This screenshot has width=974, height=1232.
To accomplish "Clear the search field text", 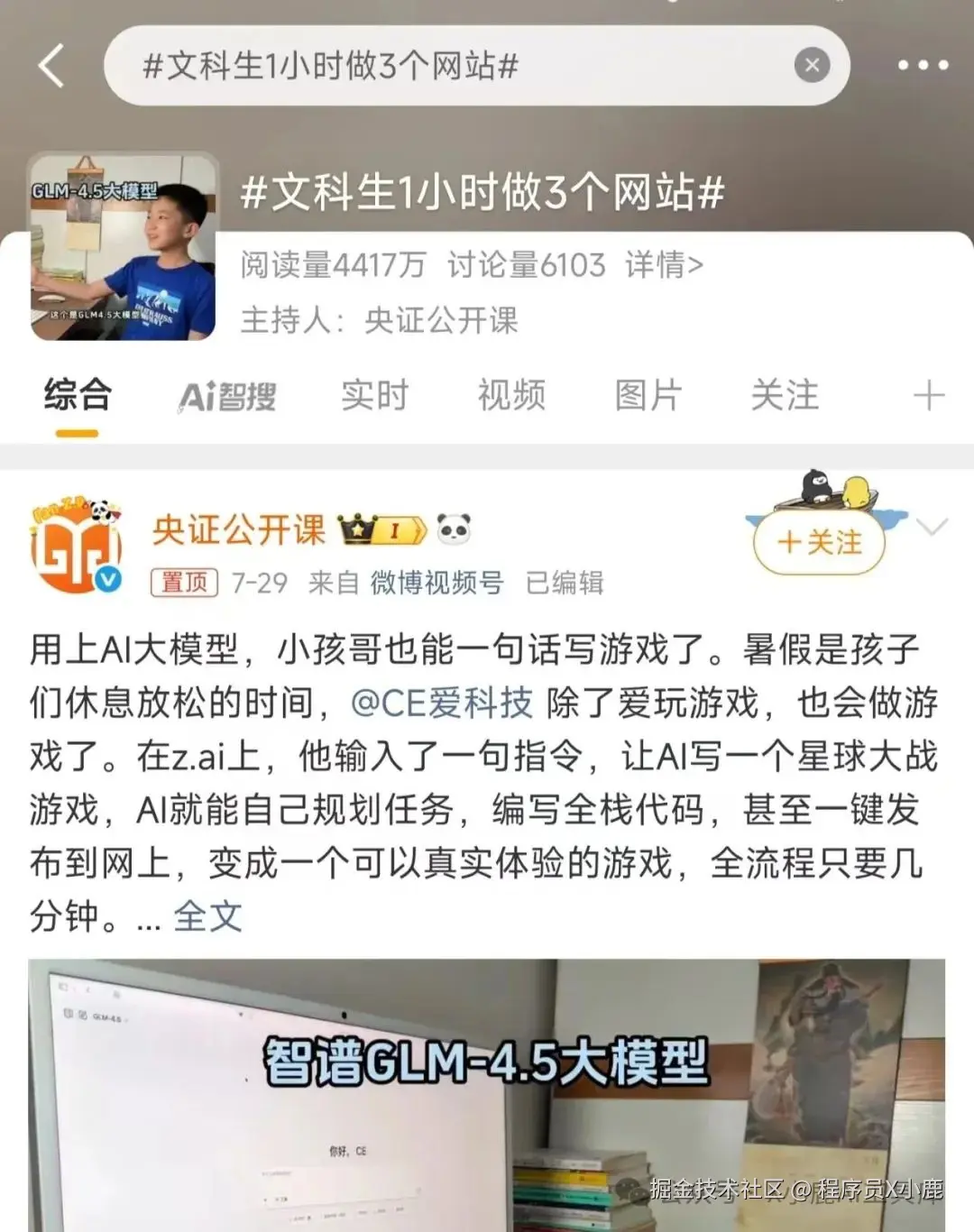I will click(x=812, y=66).
